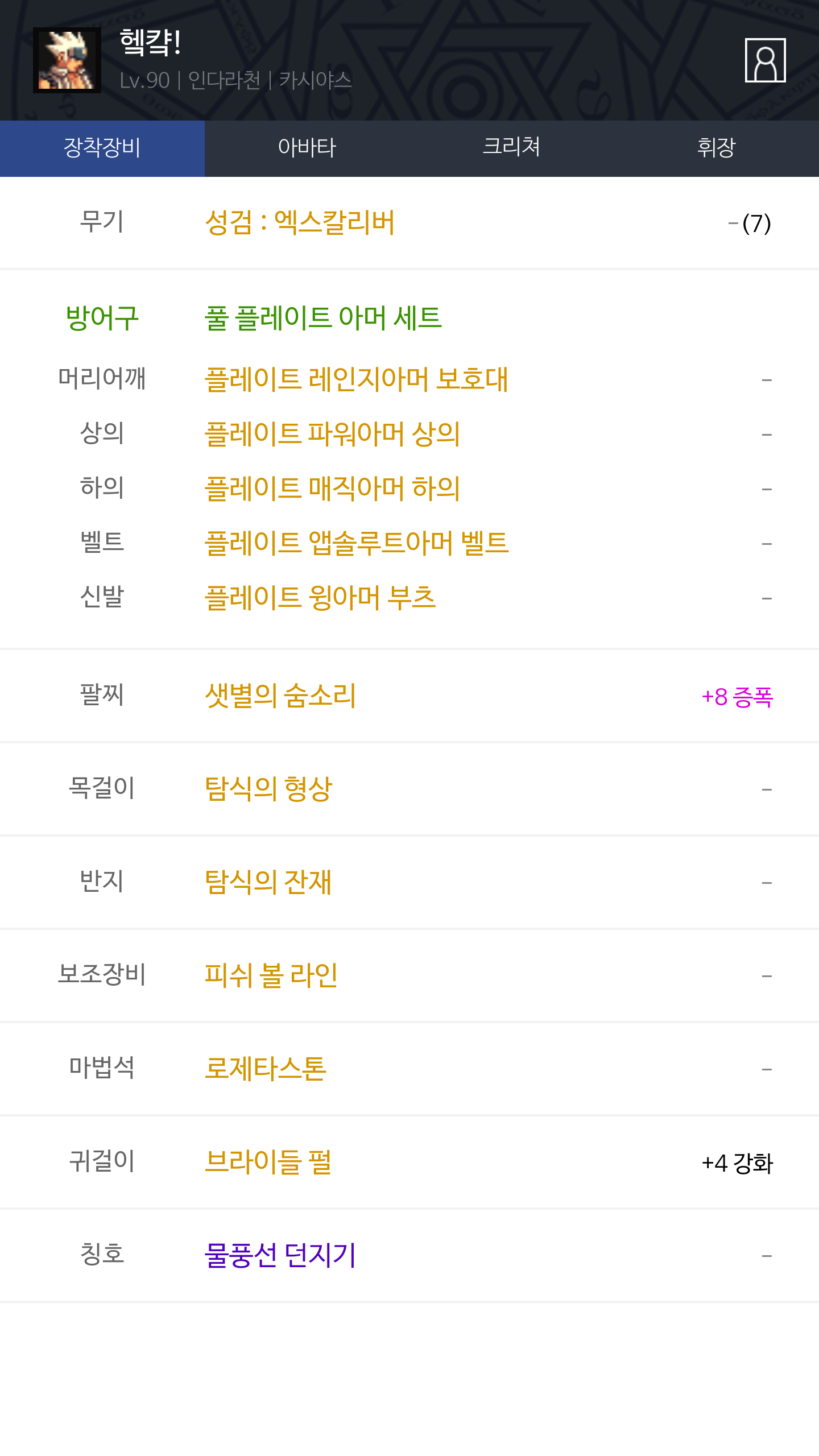
Task: Open 플레이트 매직아머 하의 item
Action: click(332, 489)
